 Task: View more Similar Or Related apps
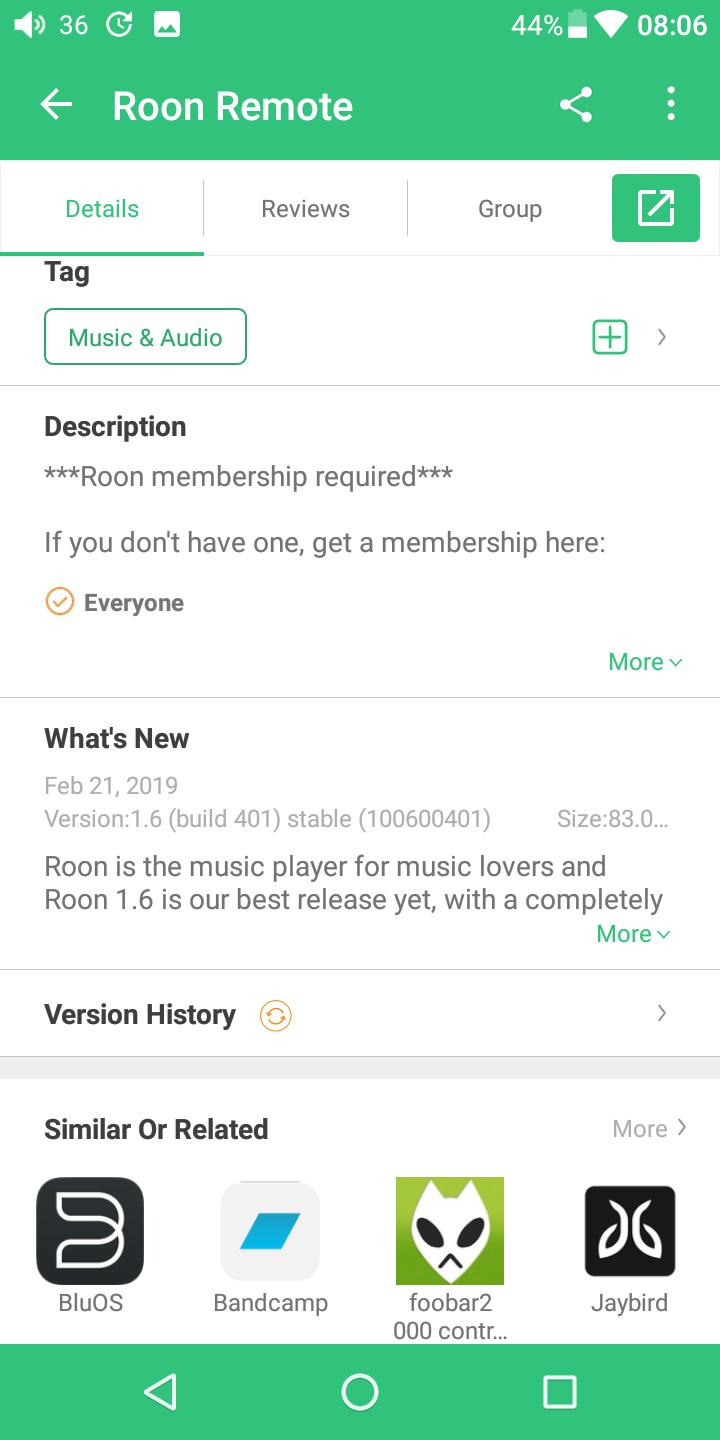(x=649, y=1129)
